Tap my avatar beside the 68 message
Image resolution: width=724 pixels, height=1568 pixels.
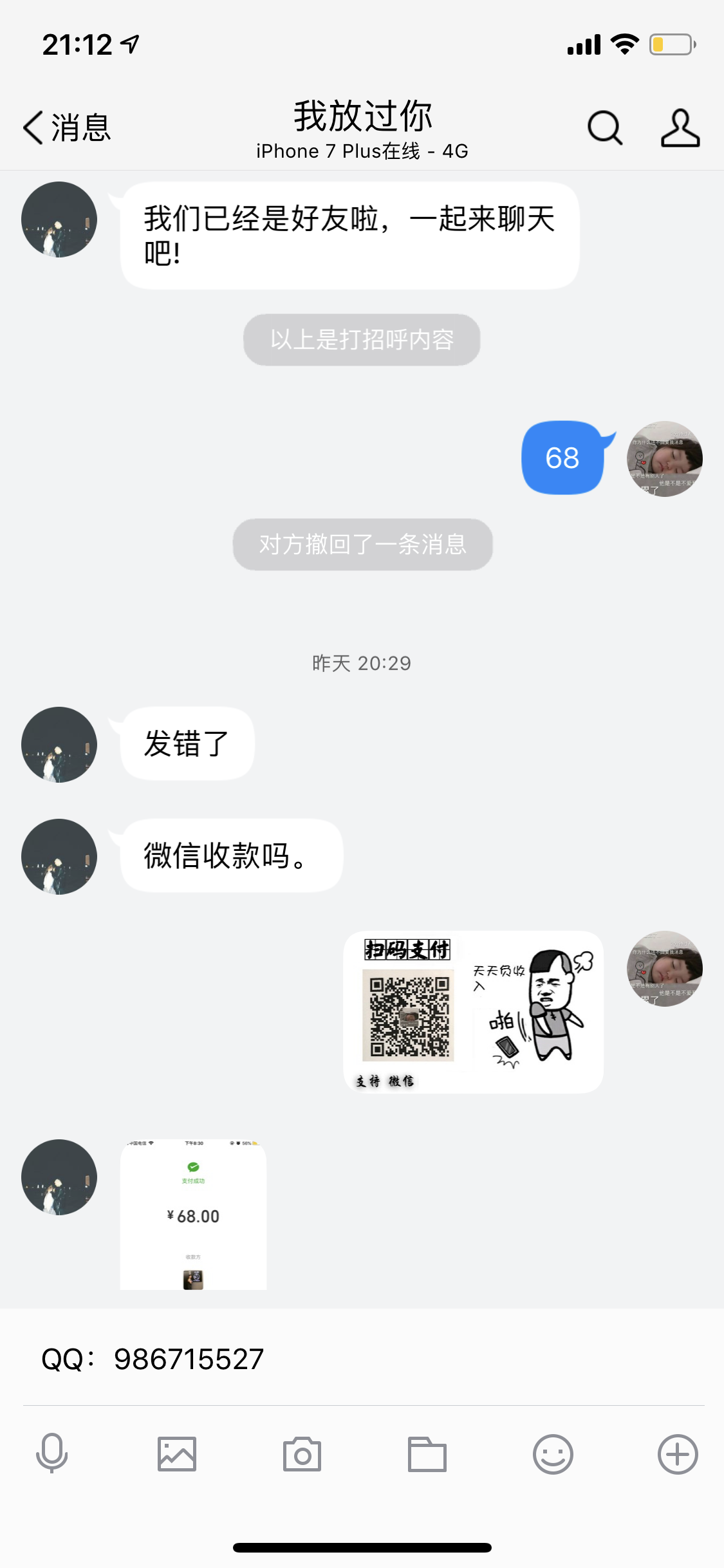pos(665,459)
